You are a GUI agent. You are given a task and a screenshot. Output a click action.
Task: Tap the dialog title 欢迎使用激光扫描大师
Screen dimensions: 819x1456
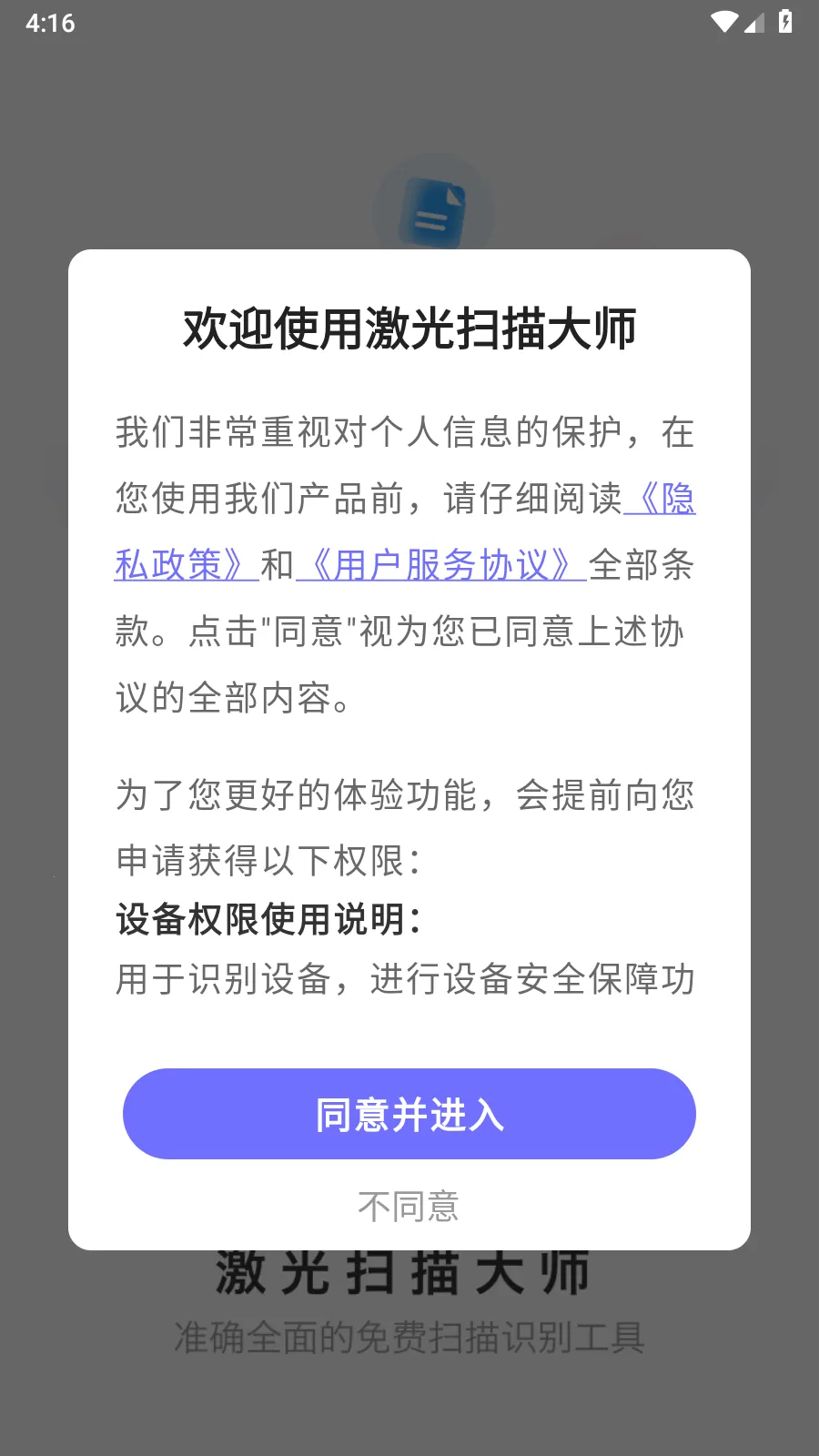(409, 328)
